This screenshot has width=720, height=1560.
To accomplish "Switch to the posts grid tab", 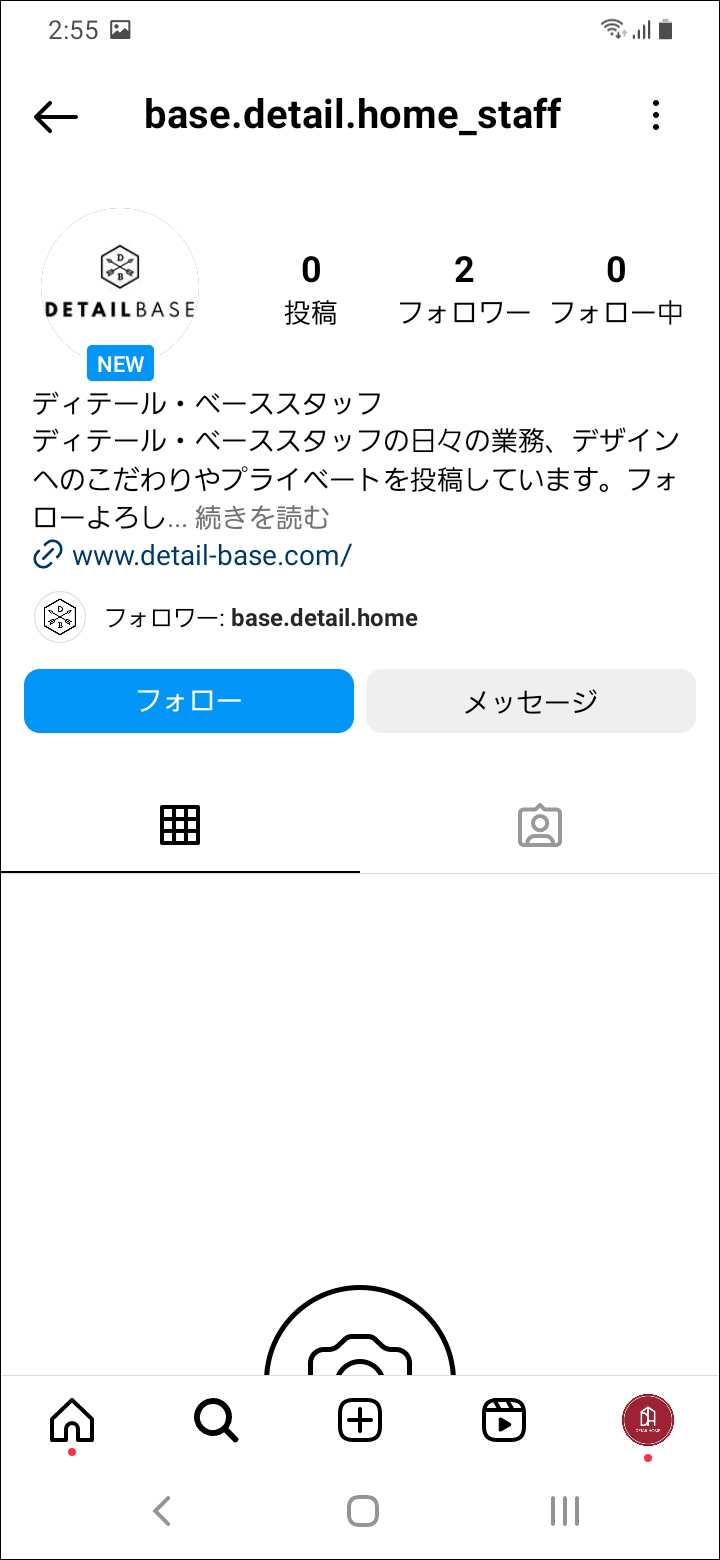I will [180, 826].
